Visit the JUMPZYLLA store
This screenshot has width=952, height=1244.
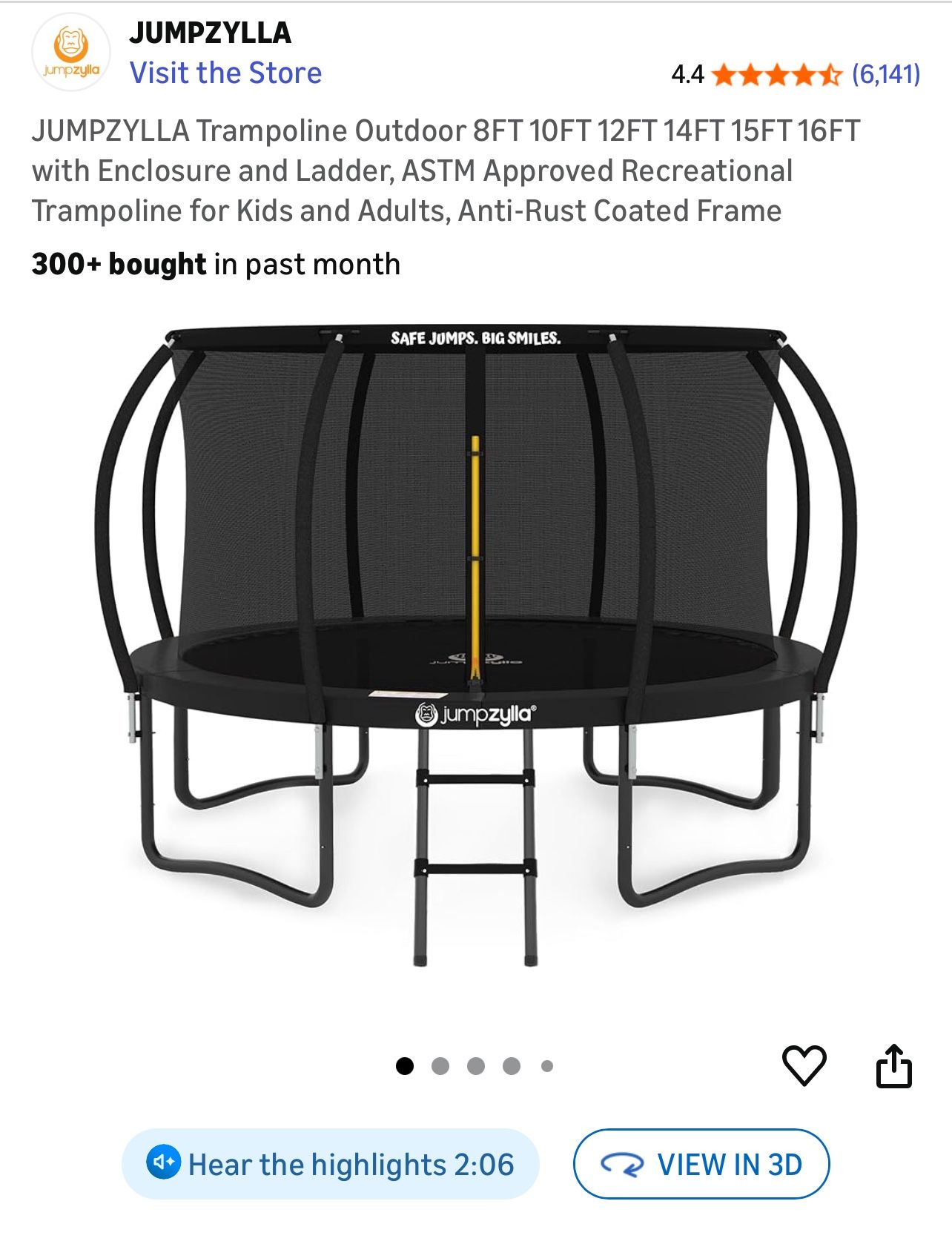(225, 73)
